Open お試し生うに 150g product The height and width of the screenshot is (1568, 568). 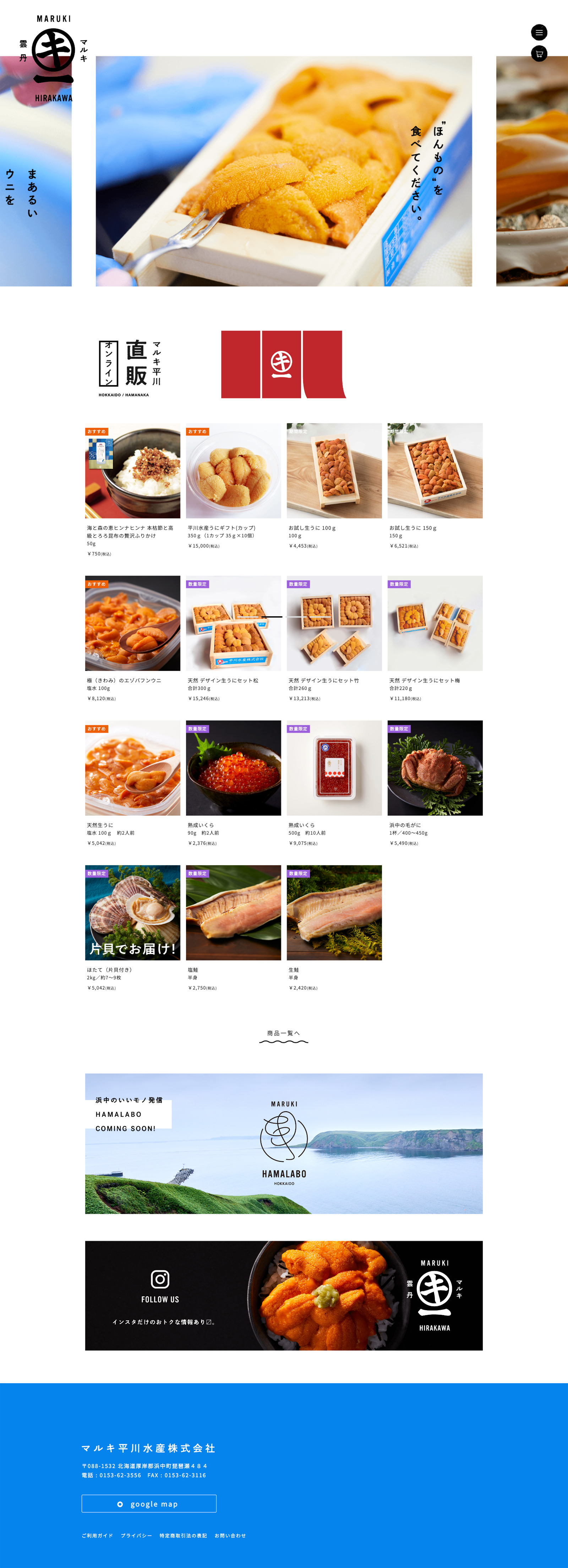435,471
